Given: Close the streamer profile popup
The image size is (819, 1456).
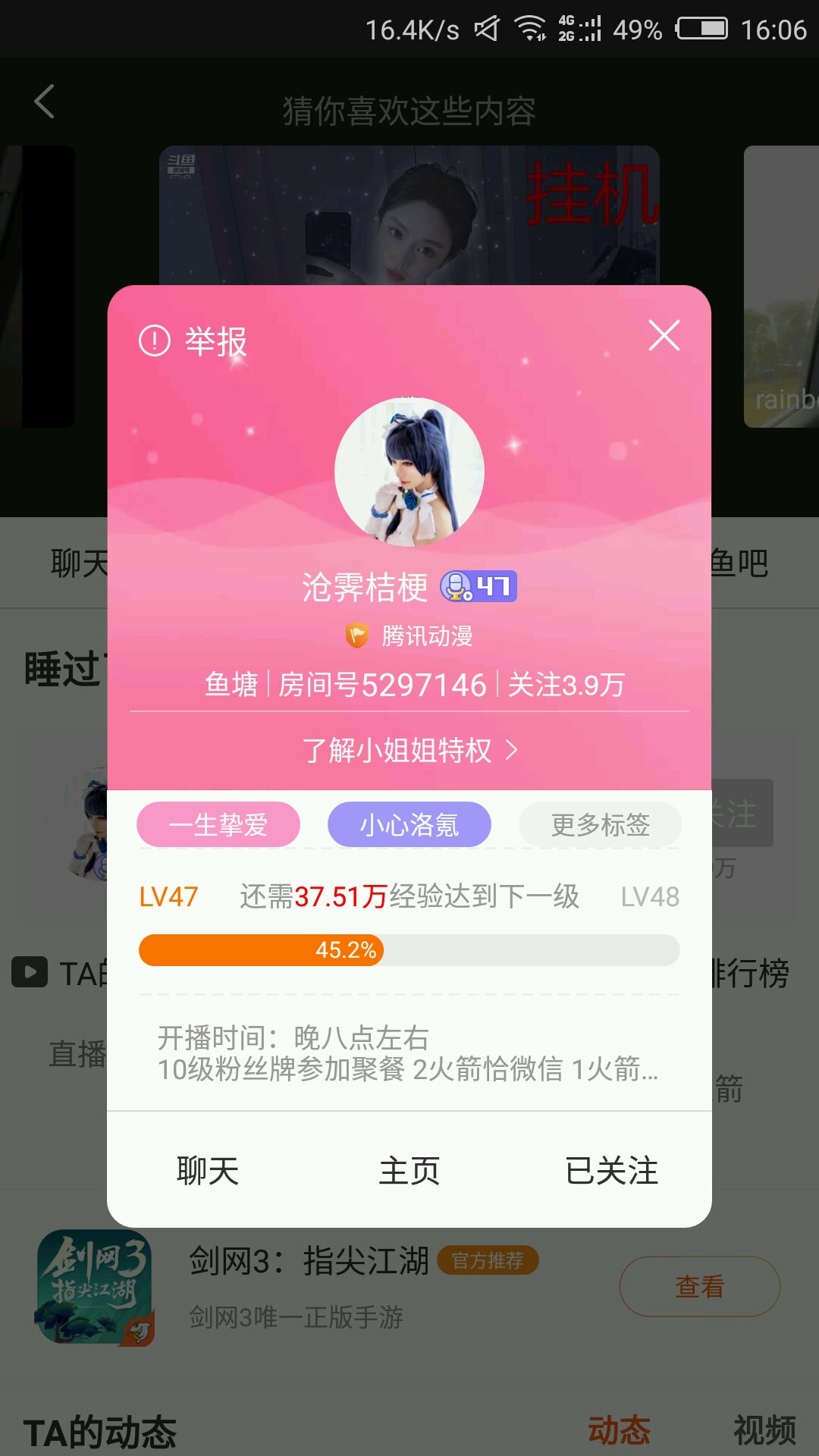Looking at the screenshot, I should coord(664,335).
